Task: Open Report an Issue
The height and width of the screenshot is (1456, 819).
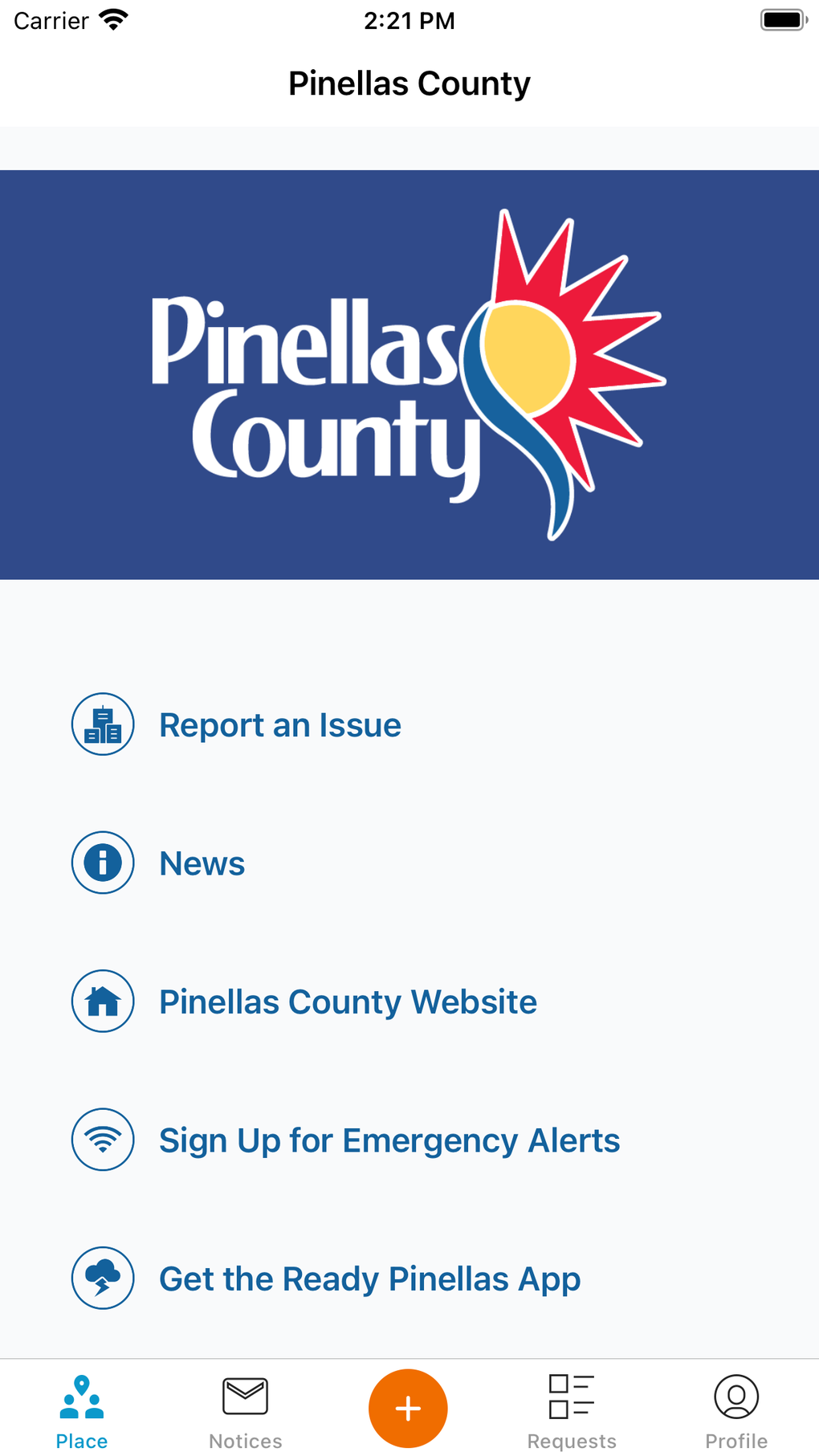Action: pos(279,725)
